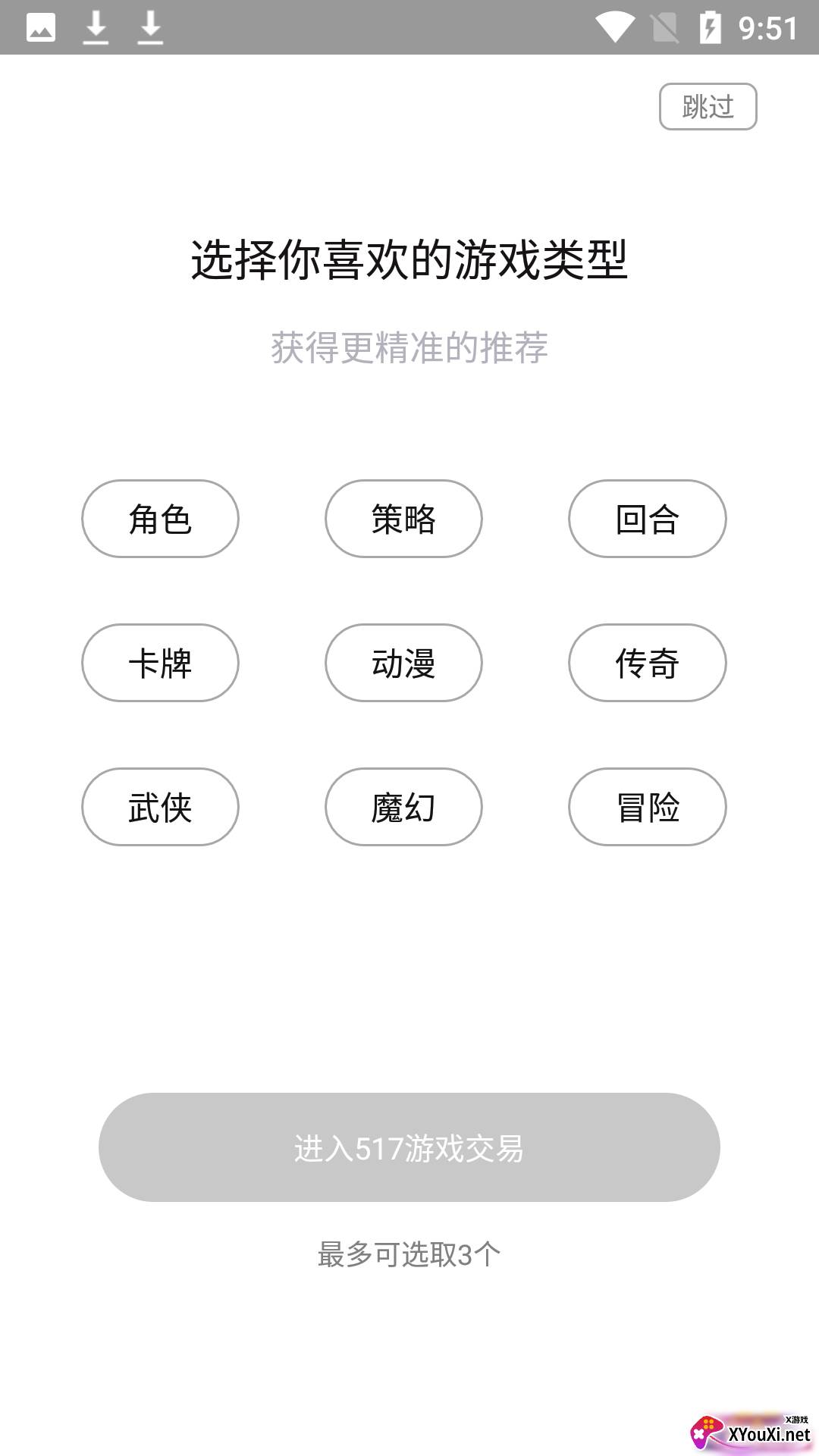Choose the 策略 game type
The width and height of the screenshot is (819, 1456).
tap(403, 519)
